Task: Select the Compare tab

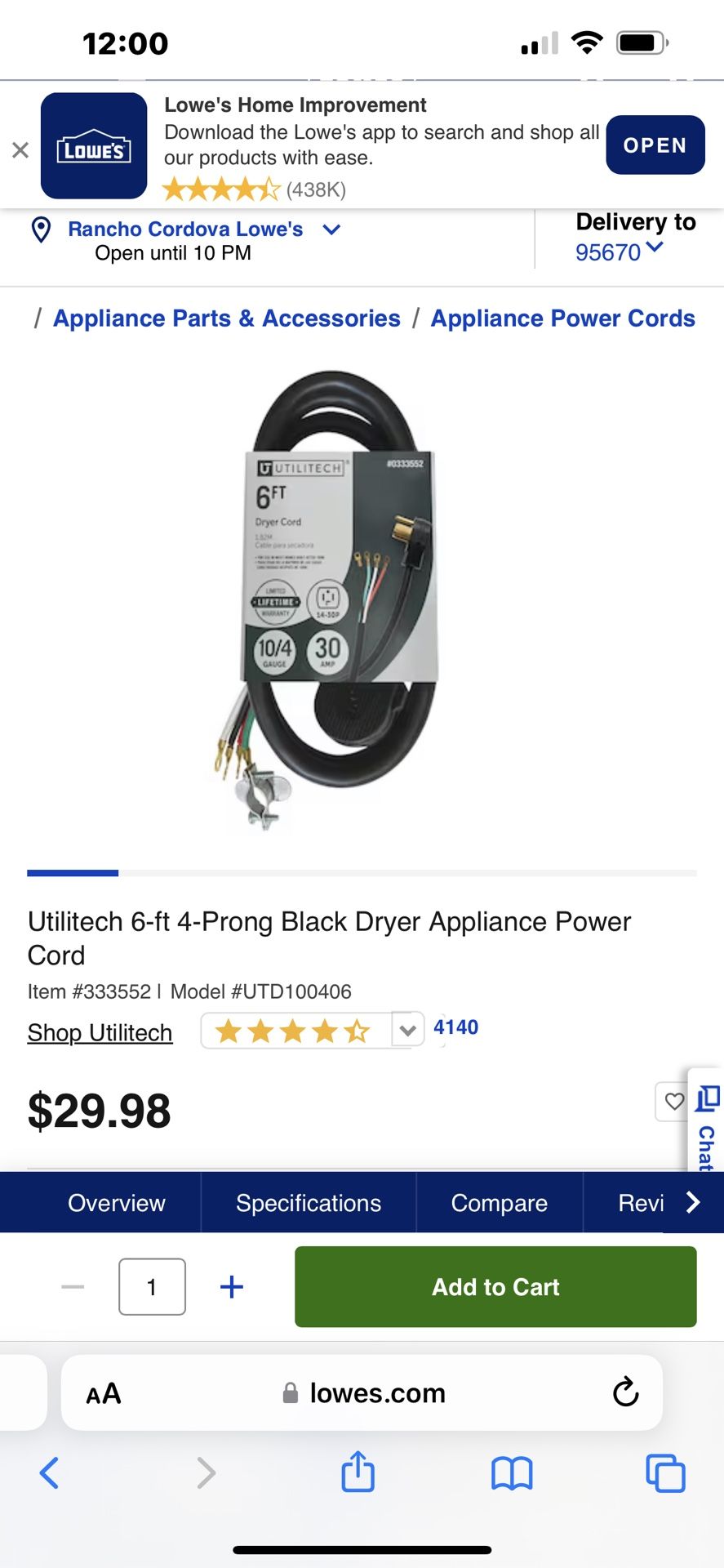Action: 499,1203
